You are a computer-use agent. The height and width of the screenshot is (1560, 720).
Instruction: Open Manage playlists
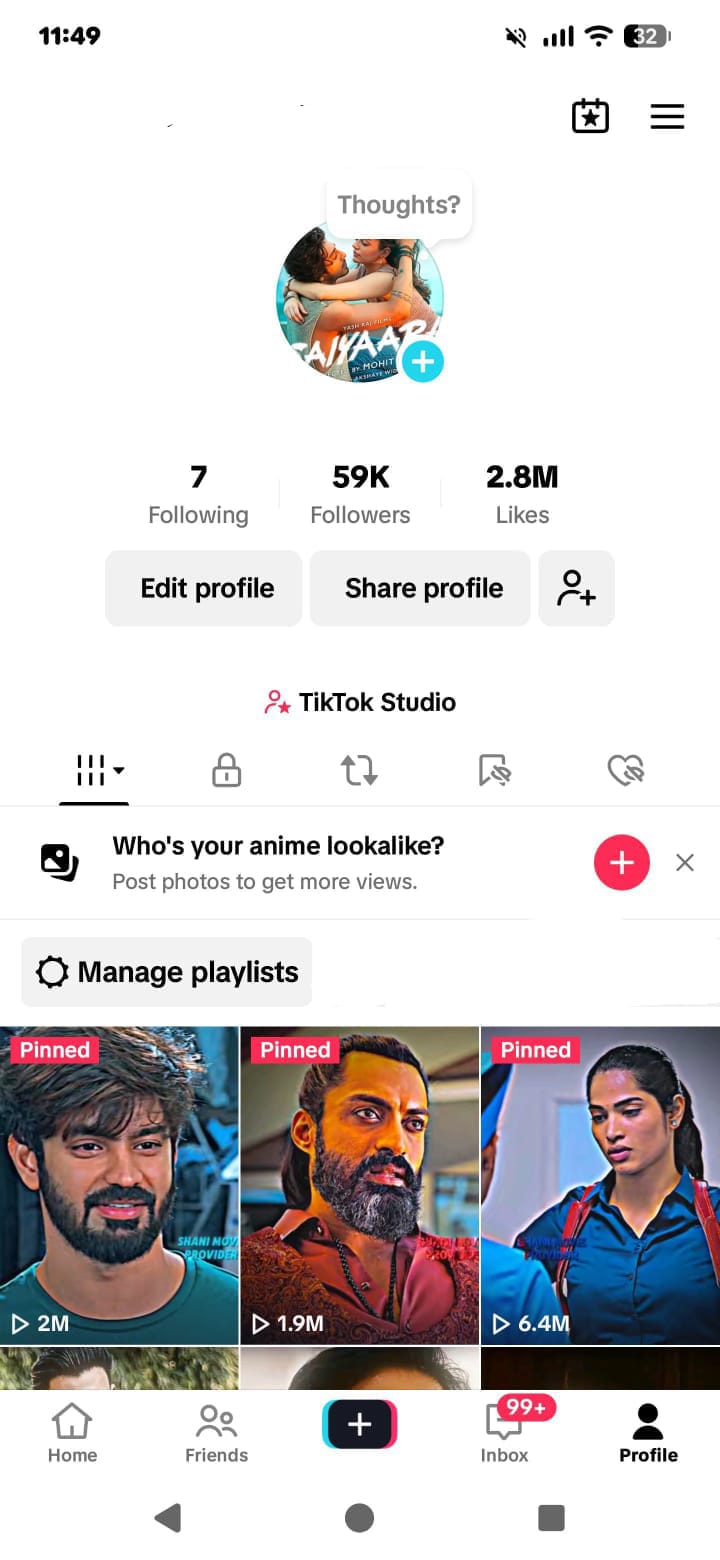pos(167,972)
